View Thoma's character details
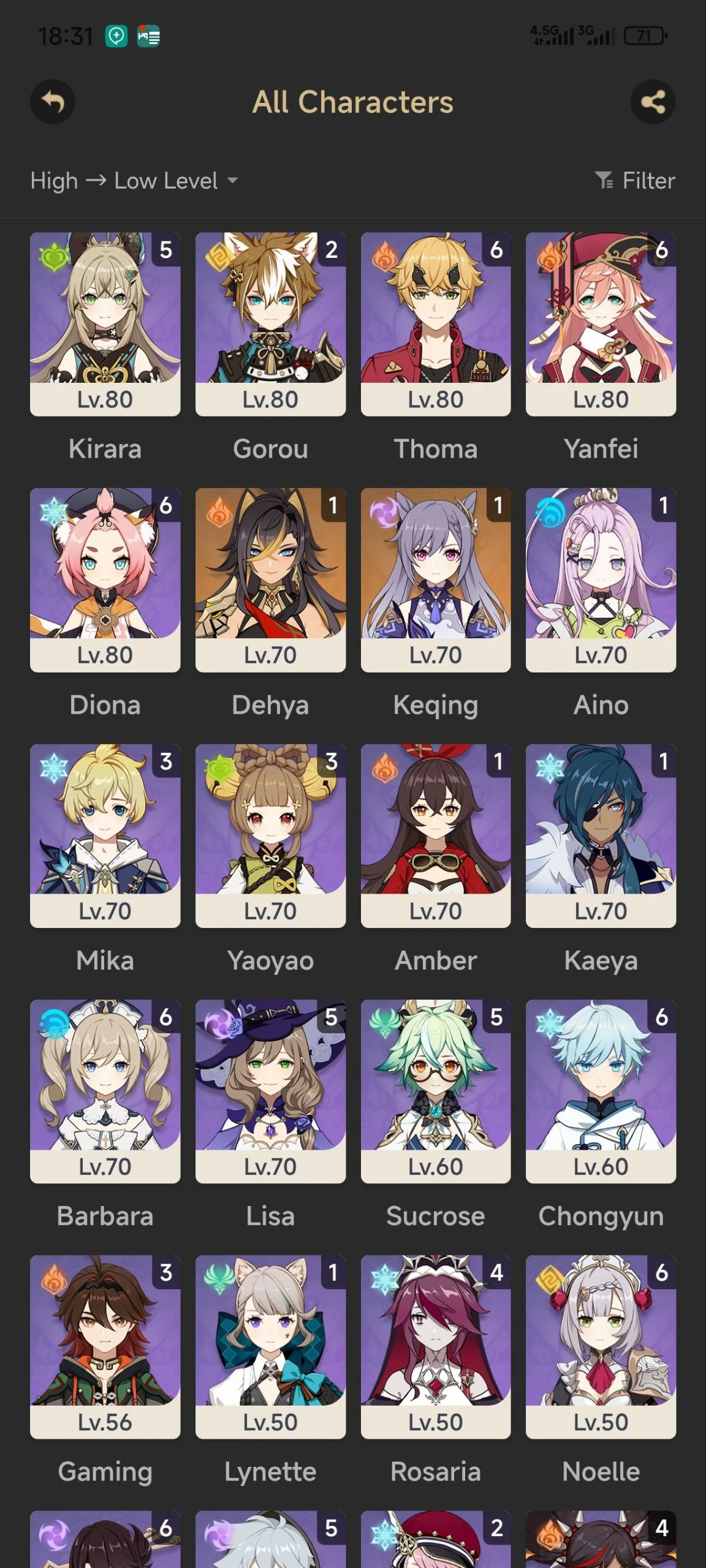Viewport: 706px width, 1568px height. [436, 323]
